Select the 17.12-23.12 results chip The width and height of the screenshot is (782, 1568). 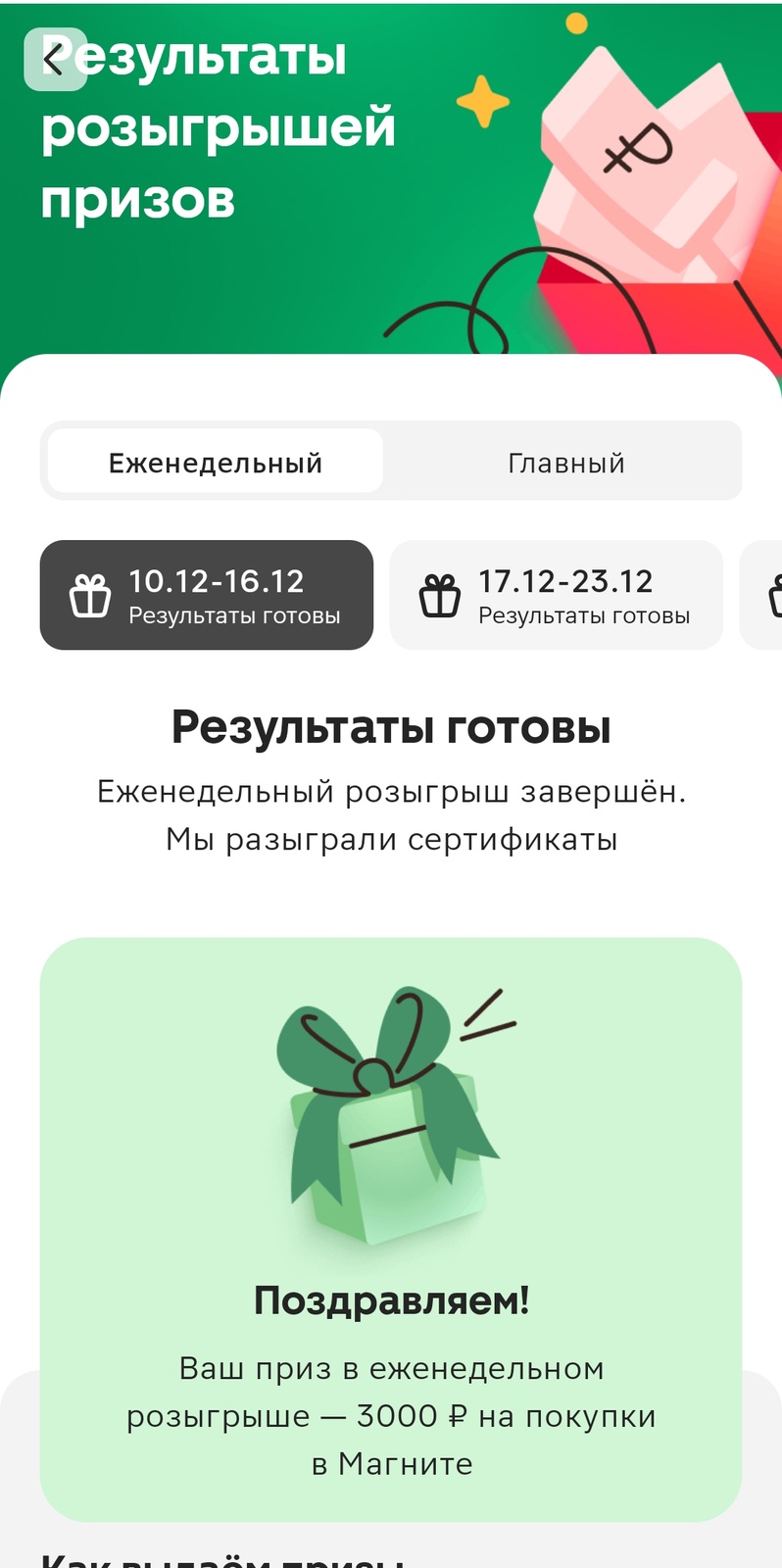tap(556, 595)
